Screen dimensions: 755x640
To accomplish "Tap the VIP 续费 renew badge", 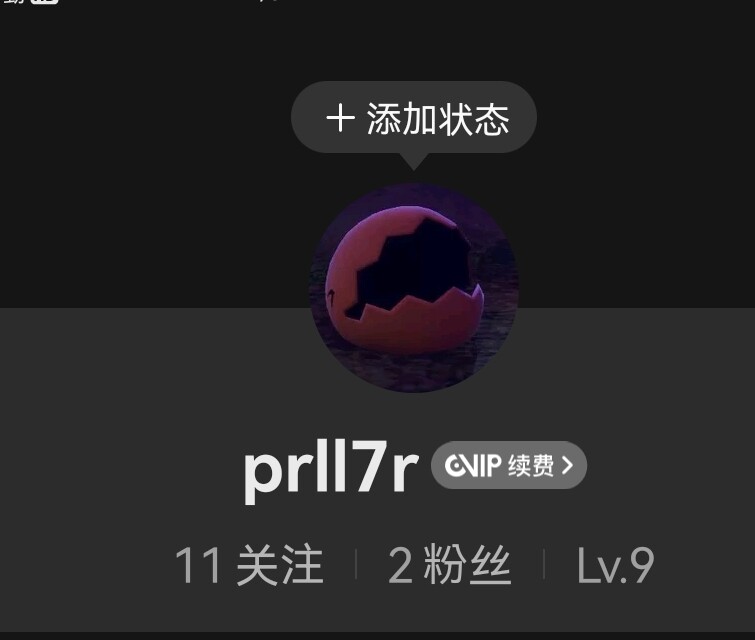I will pyautogui.click(x=509, y=466).
